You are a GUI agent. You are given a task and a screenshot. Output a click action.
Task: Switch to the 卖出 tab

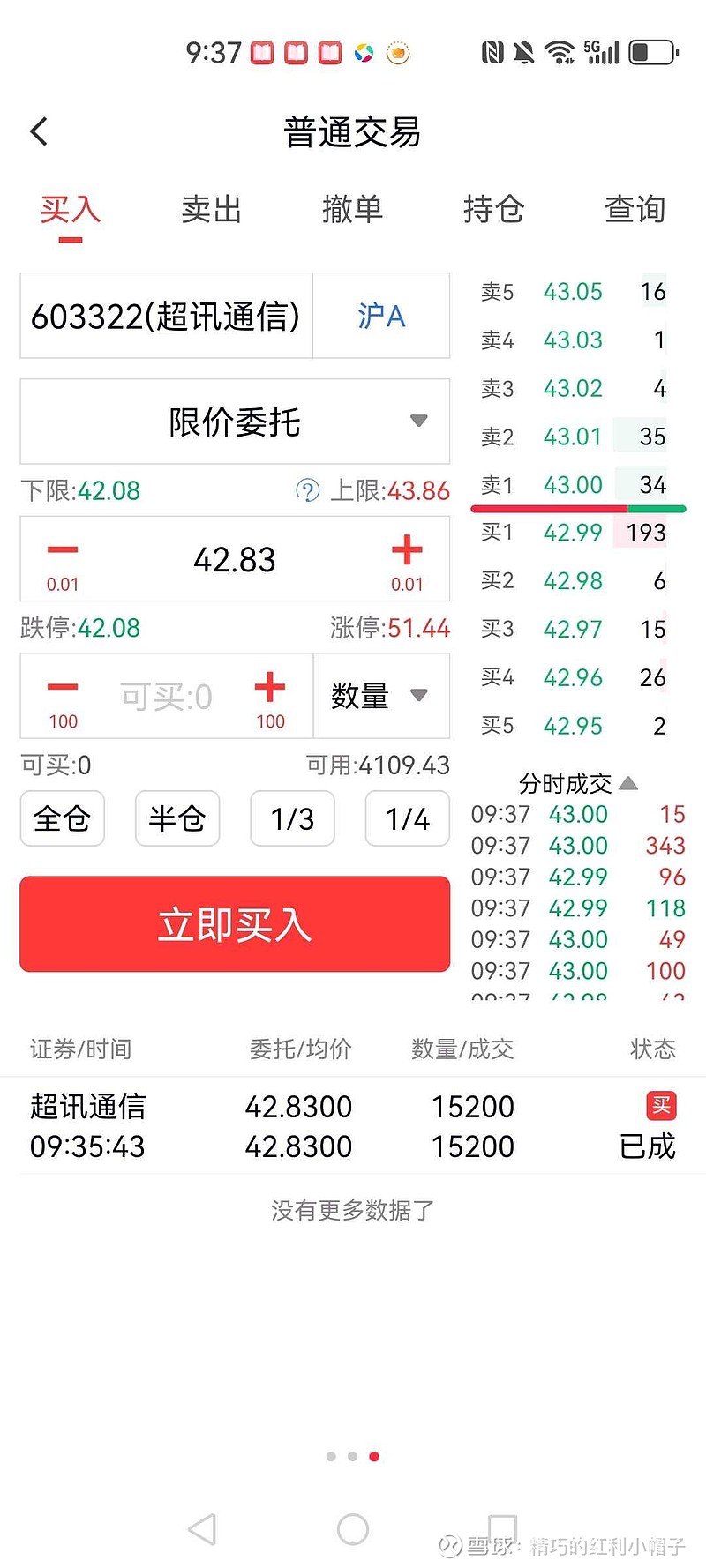pos(211,210)
